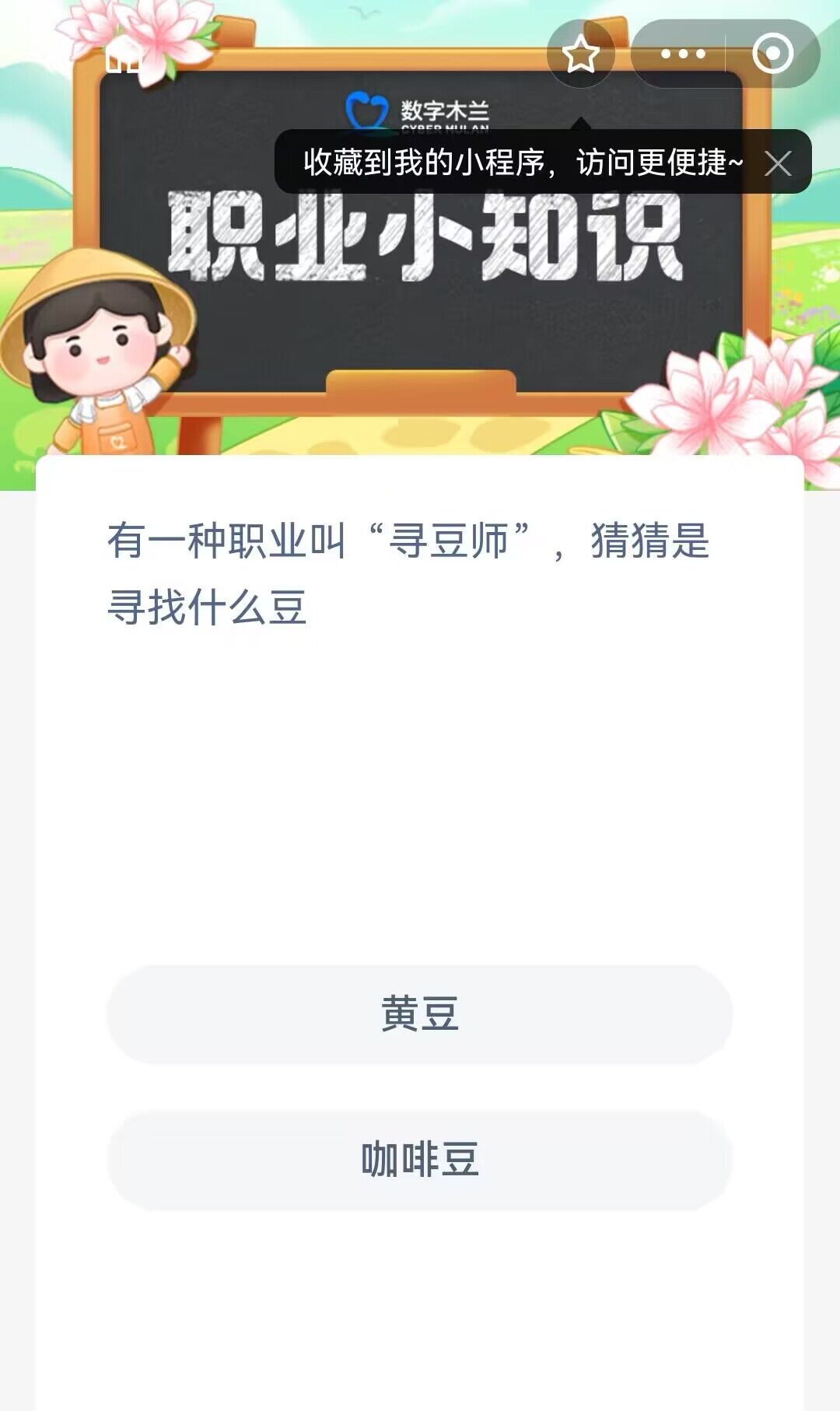
Task: Select the answer 黄豆
Action: pyautogui.click(x=420, y=1014)
